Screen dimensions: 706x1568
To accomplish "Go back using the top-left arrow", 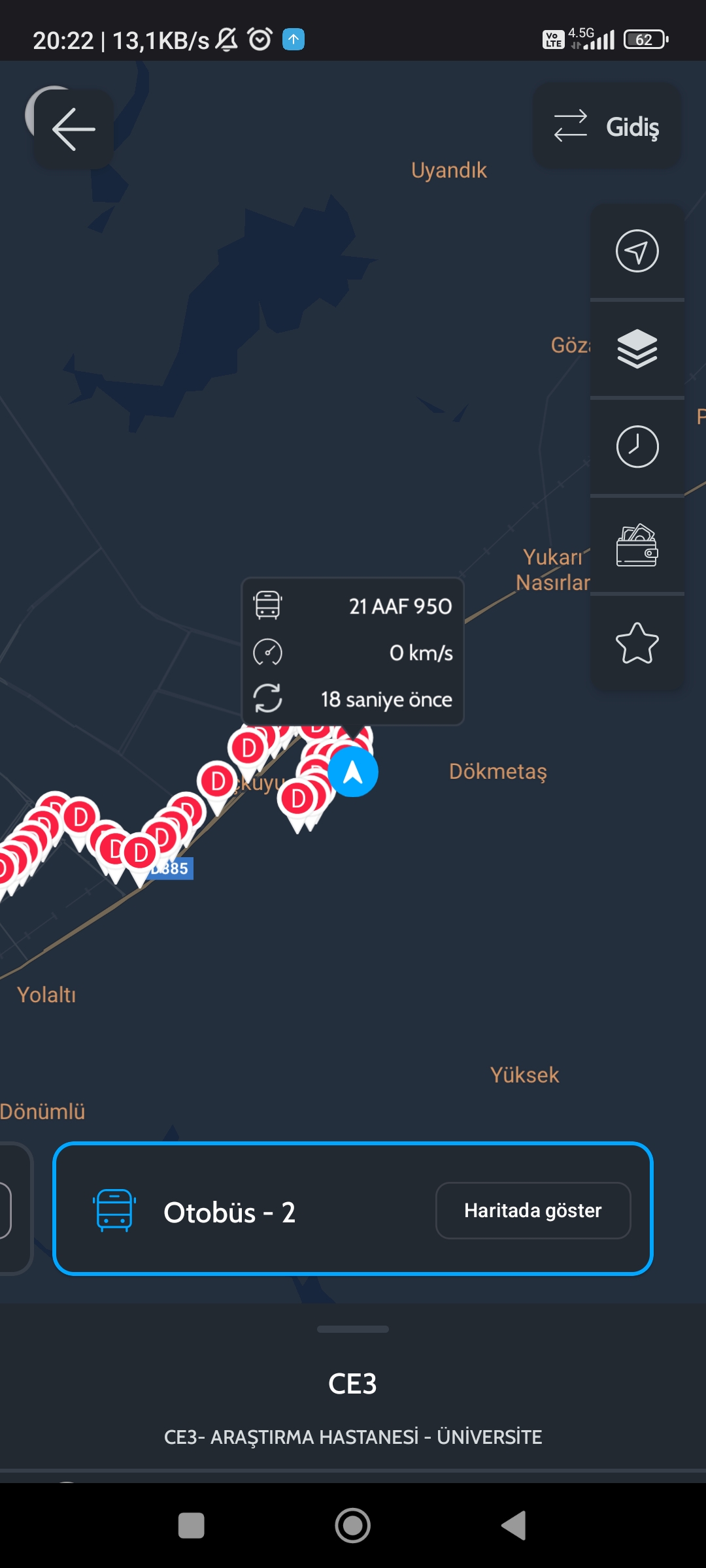I will [x=74, y=129].
